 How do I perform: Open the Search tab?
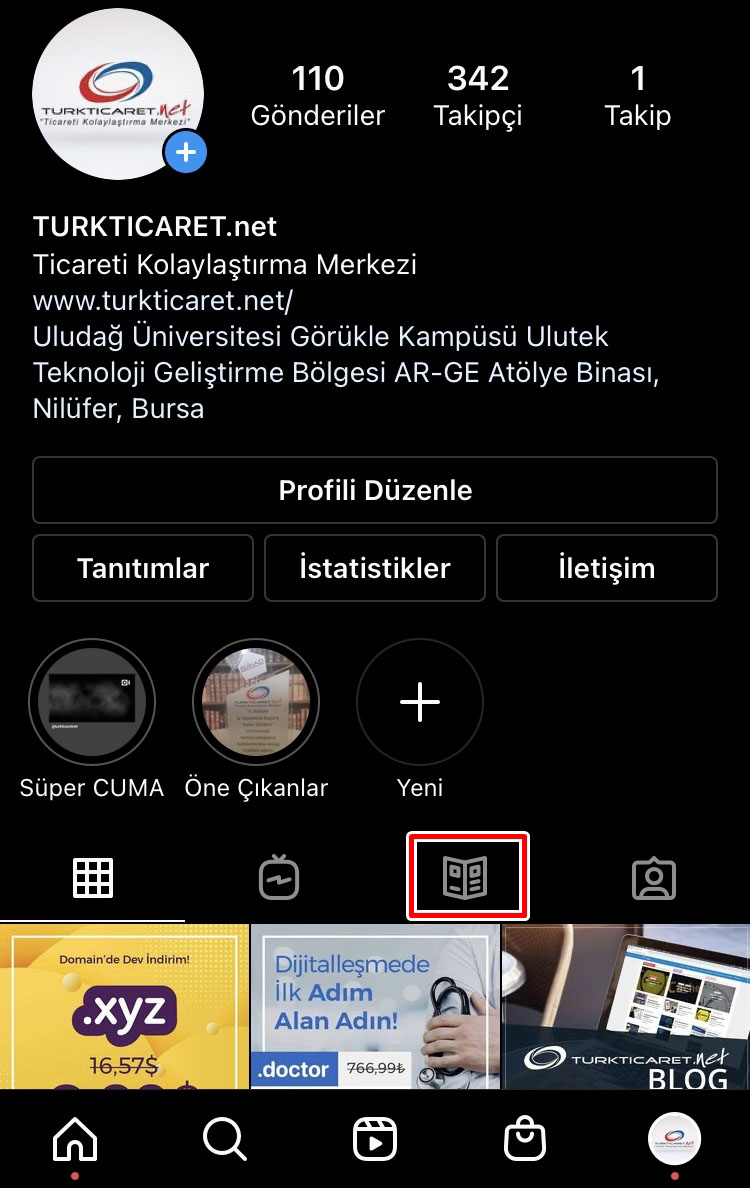[225, 1138]
